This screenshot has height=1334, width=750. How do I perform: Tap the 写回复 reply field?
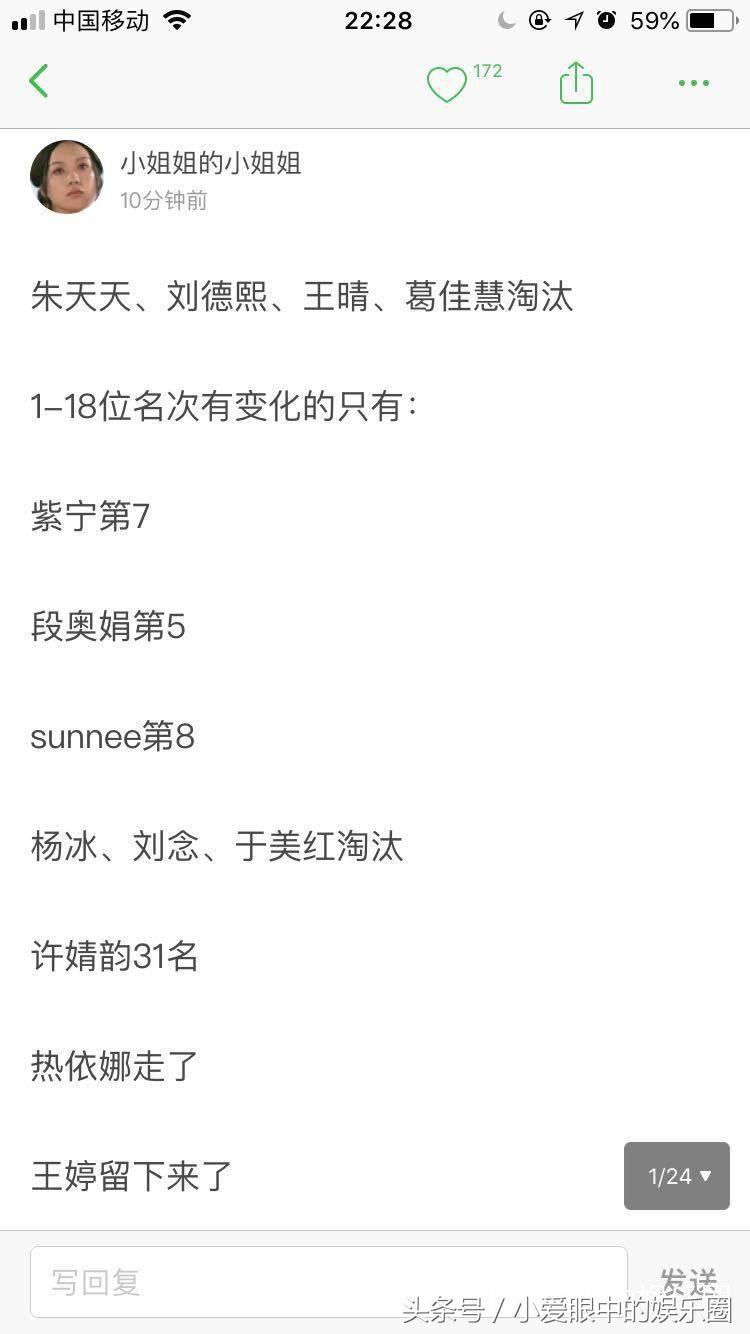click(x=328, y=1281)
